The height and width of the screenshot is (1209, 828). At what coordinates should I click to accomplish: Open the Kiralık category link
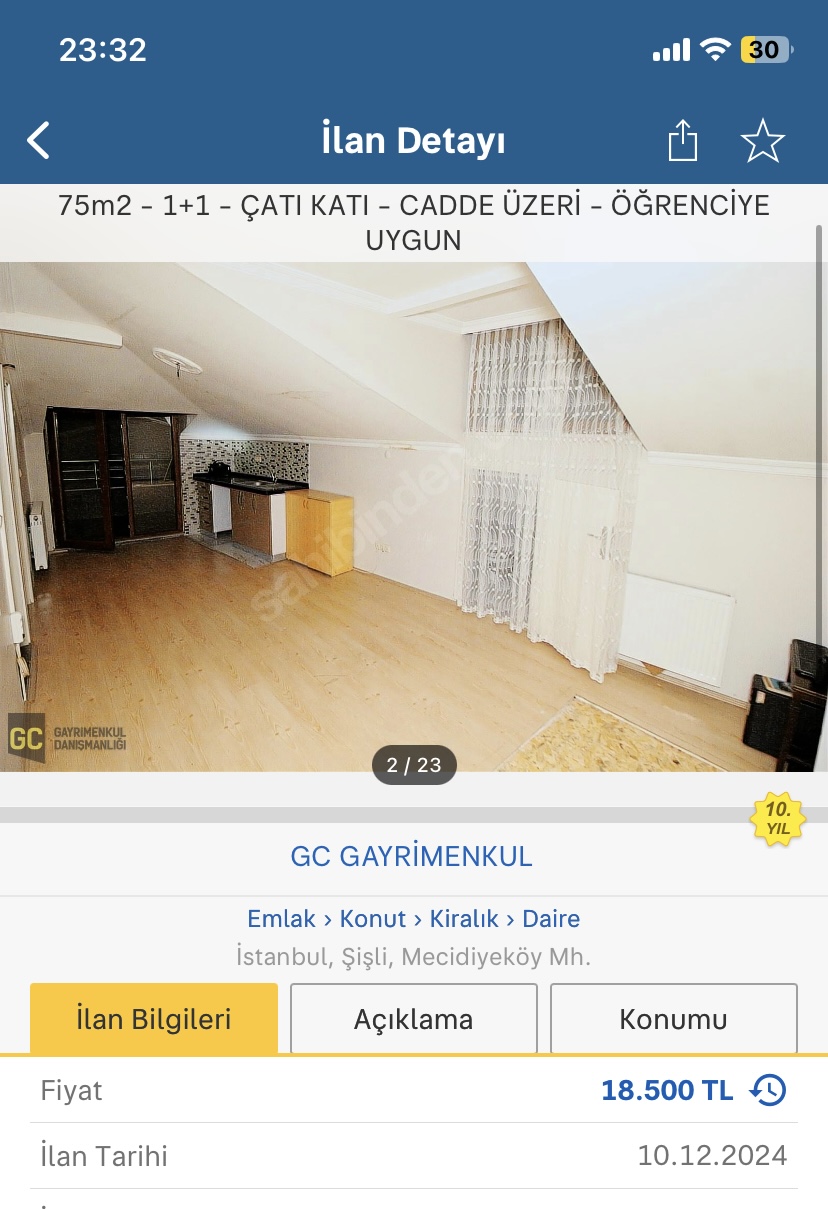click(465, 919)
